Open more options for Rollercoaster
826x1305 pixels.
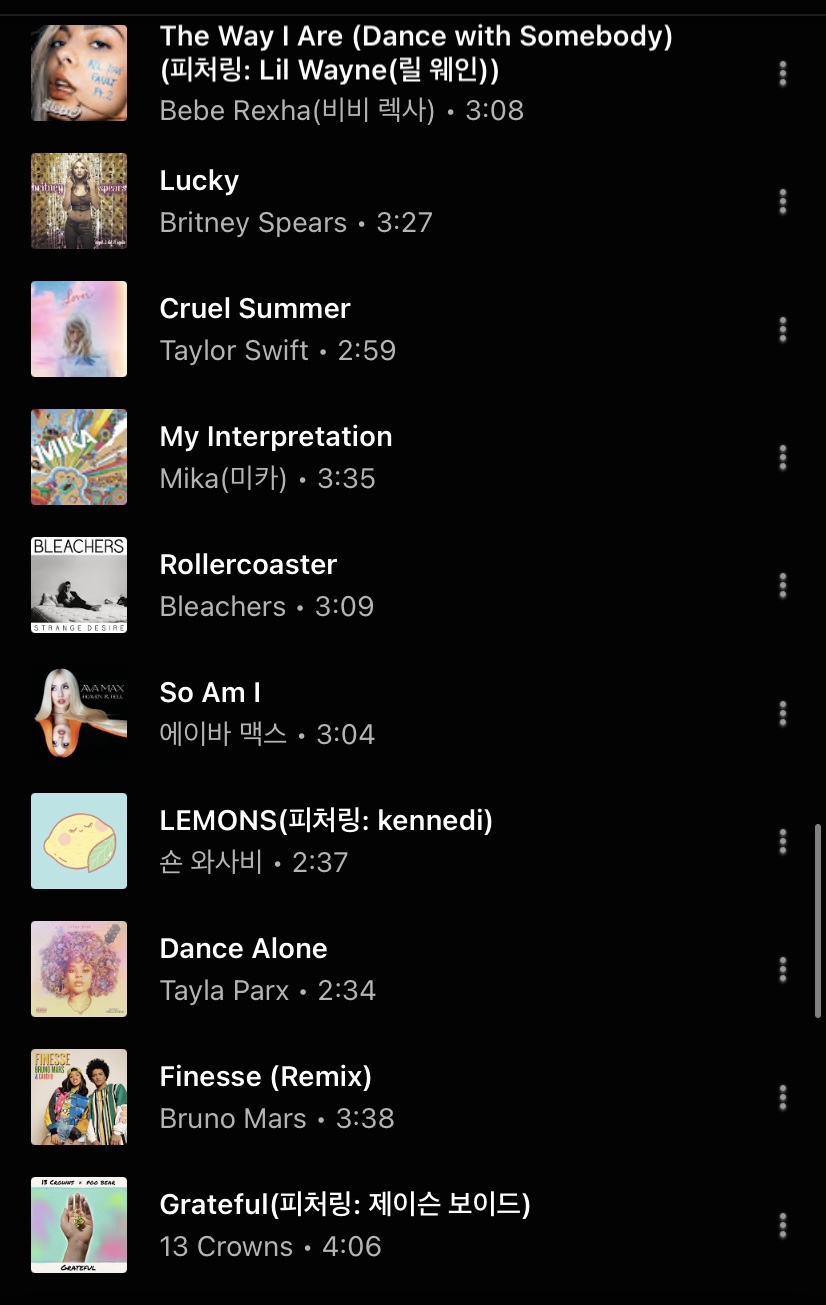coord(783,585)
